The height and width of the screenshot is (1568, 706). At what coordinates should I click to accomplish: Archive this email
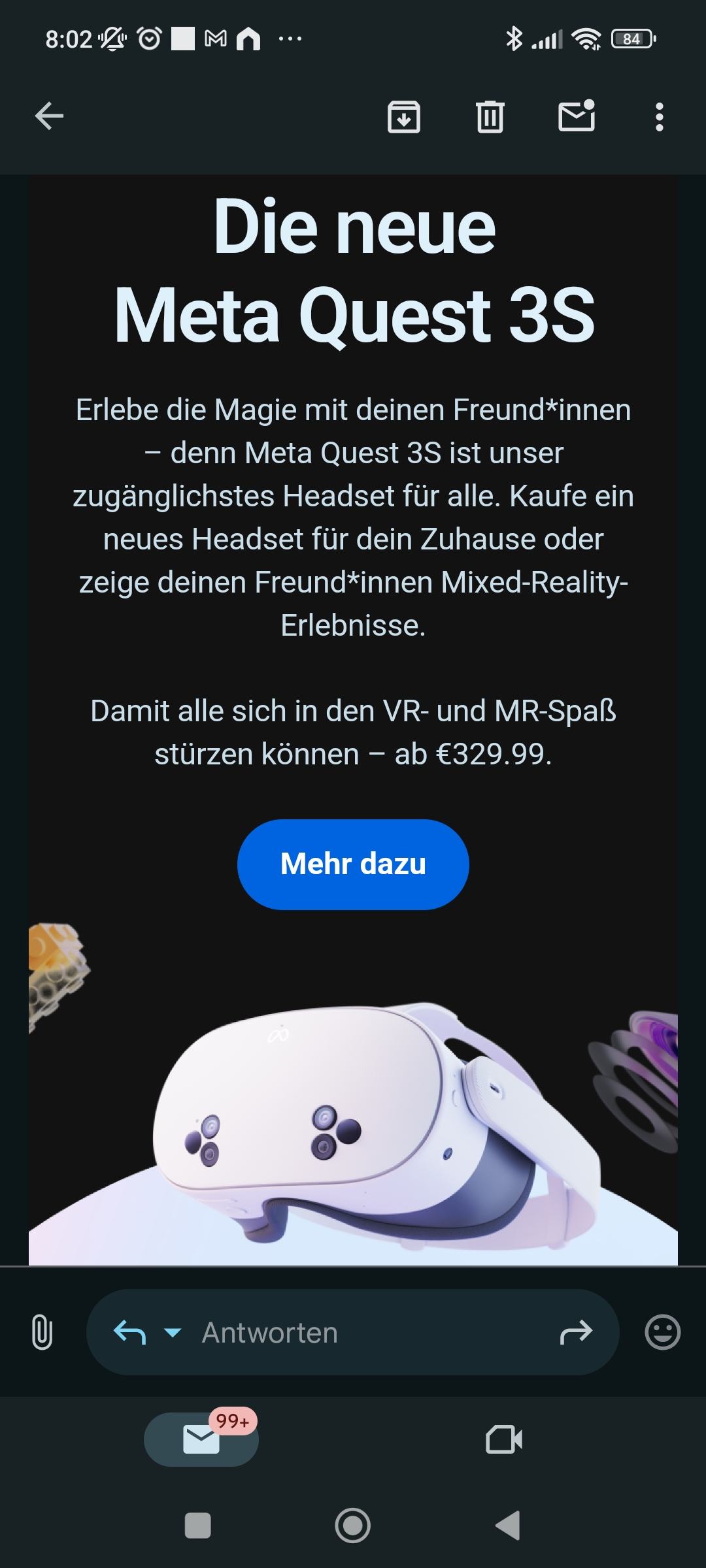tap(403, 118)
